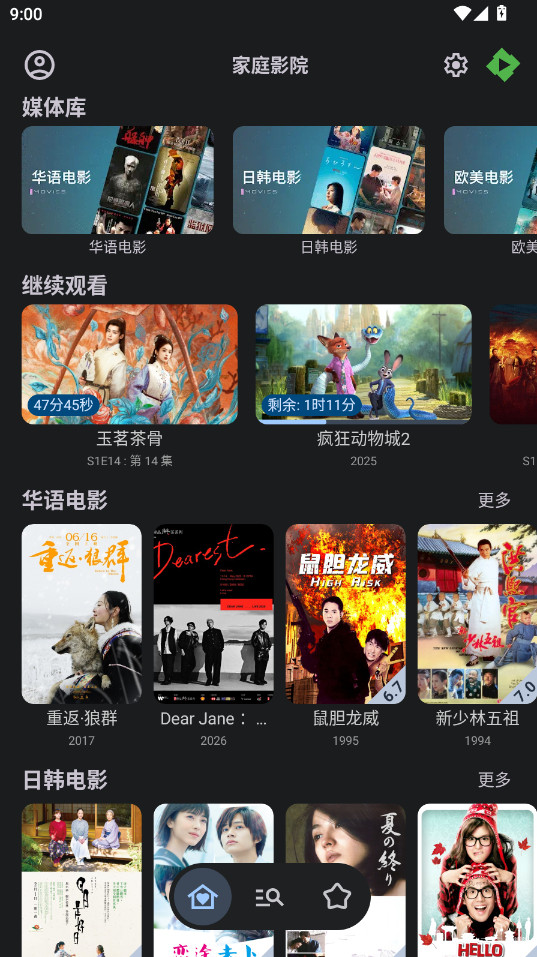Tap the green play diamond icon
The image size is (537, 957).
503,65
